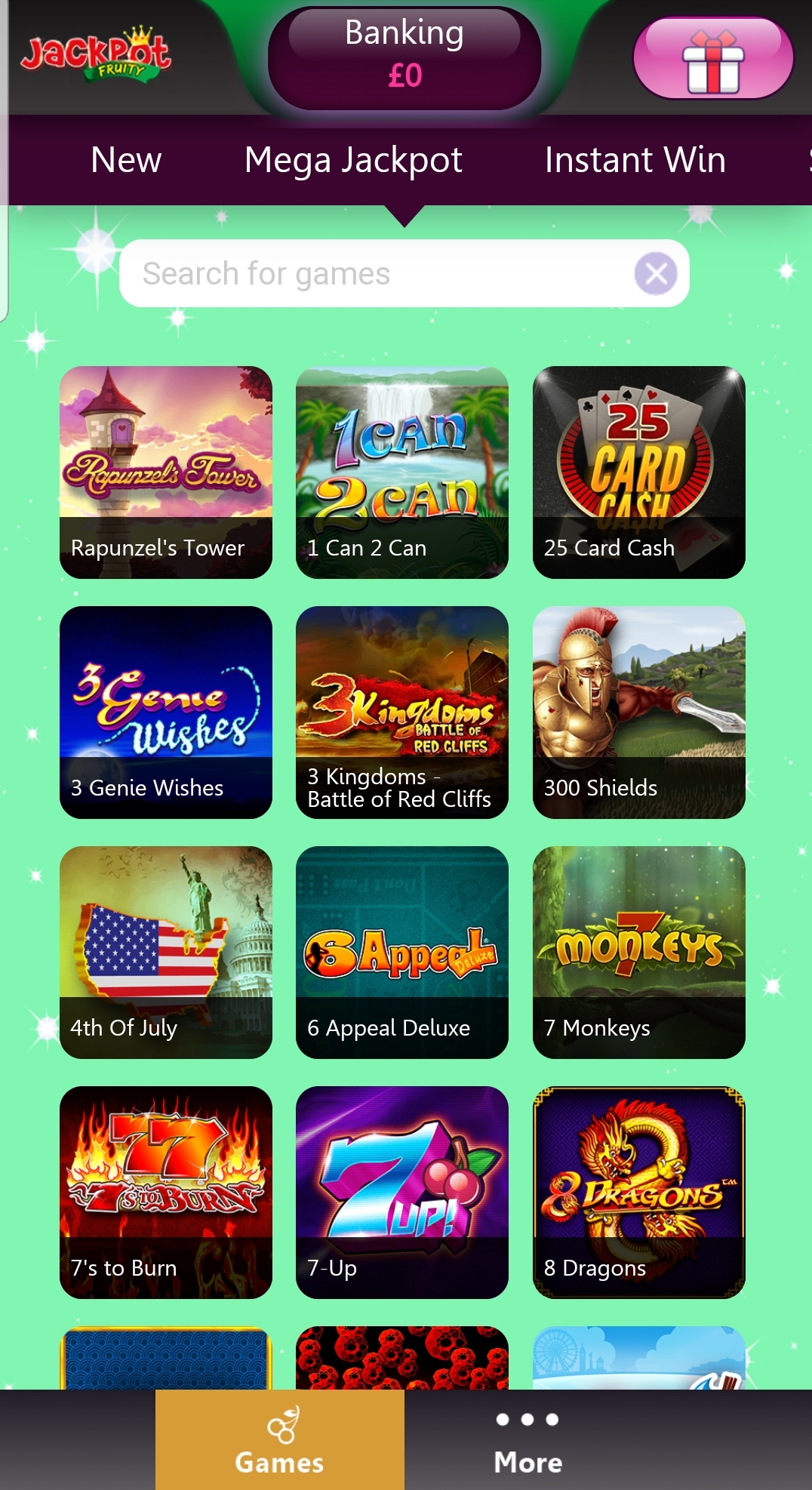This screenshot has width=812, height=1490.
Task: Clear the search field with the X
Action: tap(656, 273)
